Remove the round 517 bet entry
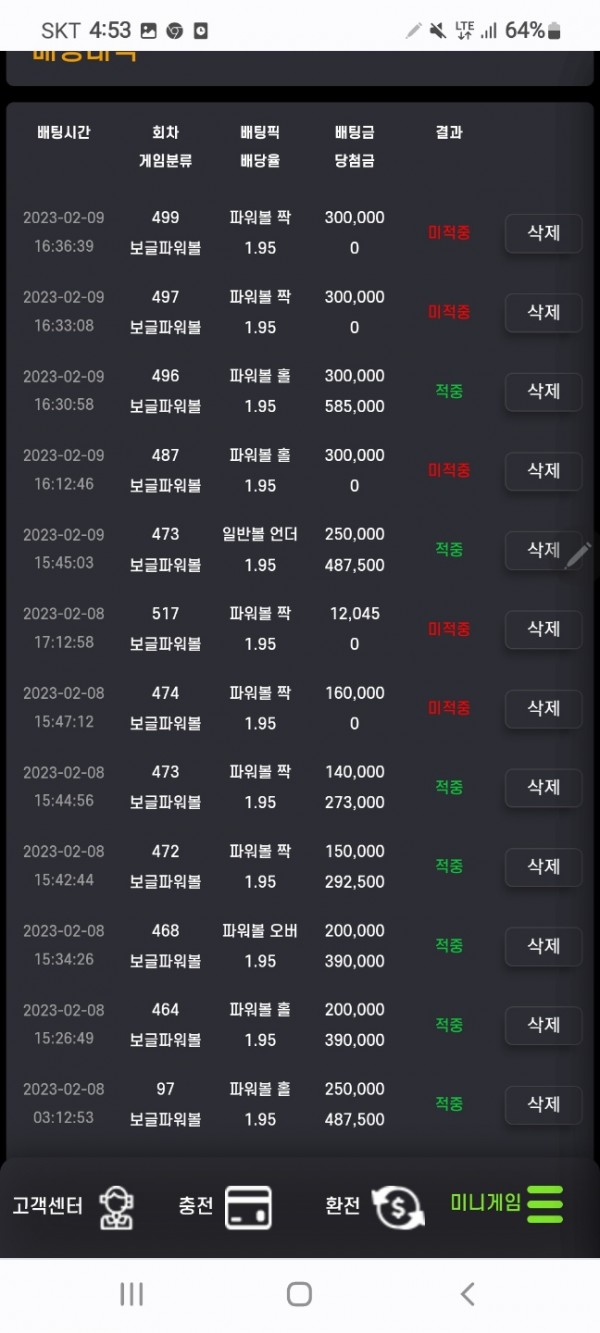The image size is (600, 1333). tap(543, 629)
